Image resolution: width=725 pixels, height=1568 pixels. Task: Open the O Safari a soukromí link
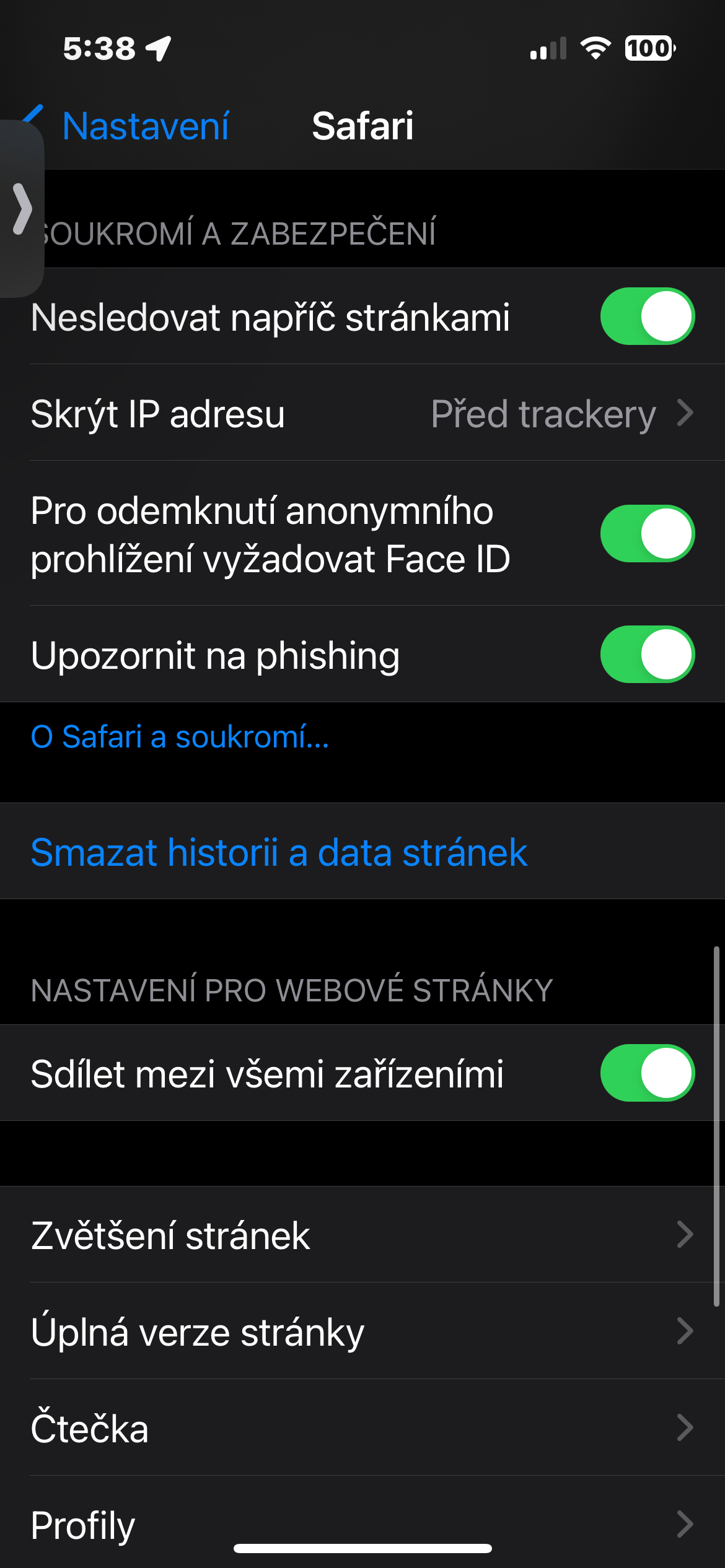pyautogui.click(x=180, y=737)
